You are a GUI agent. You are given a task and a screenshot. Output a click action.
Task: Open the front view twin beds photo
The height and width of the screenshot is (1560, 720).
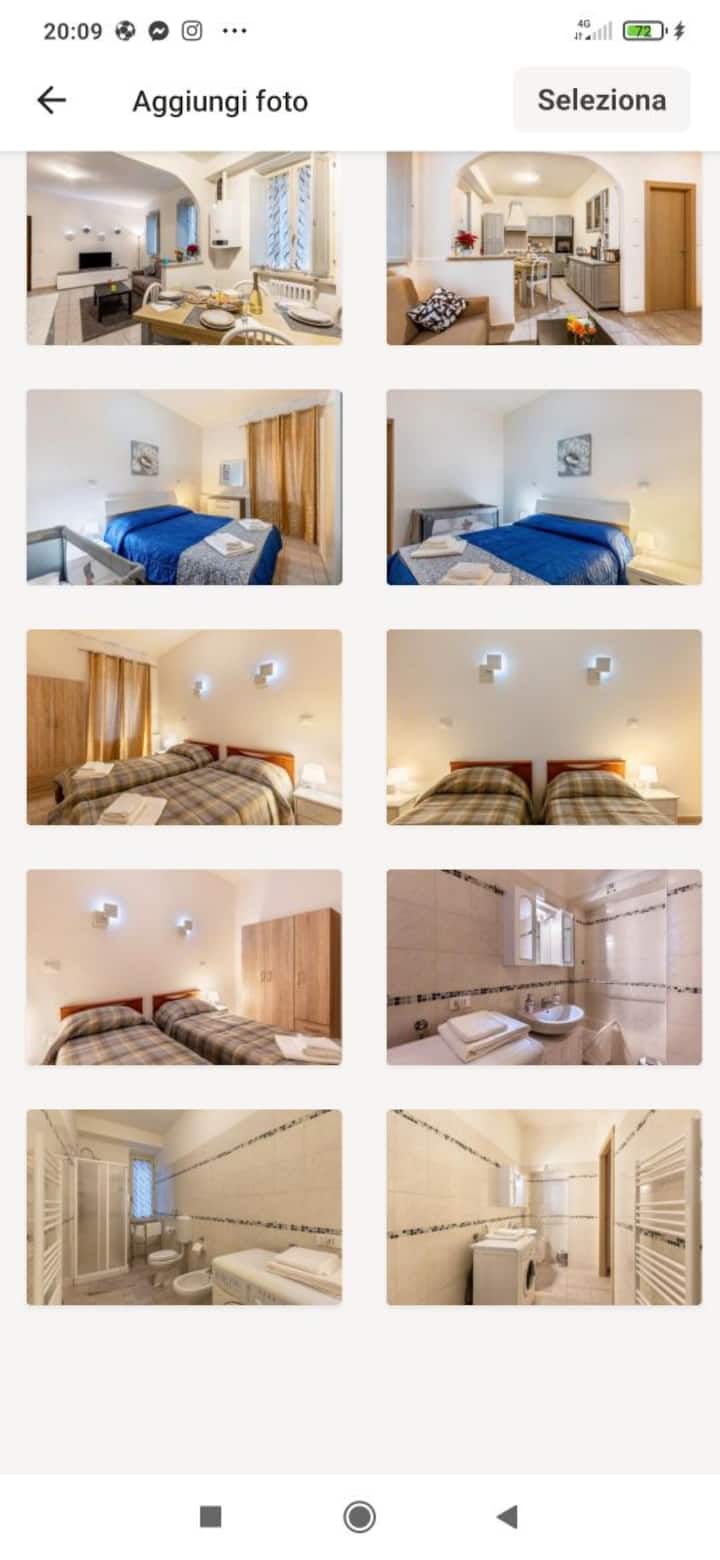click(544, 727)
